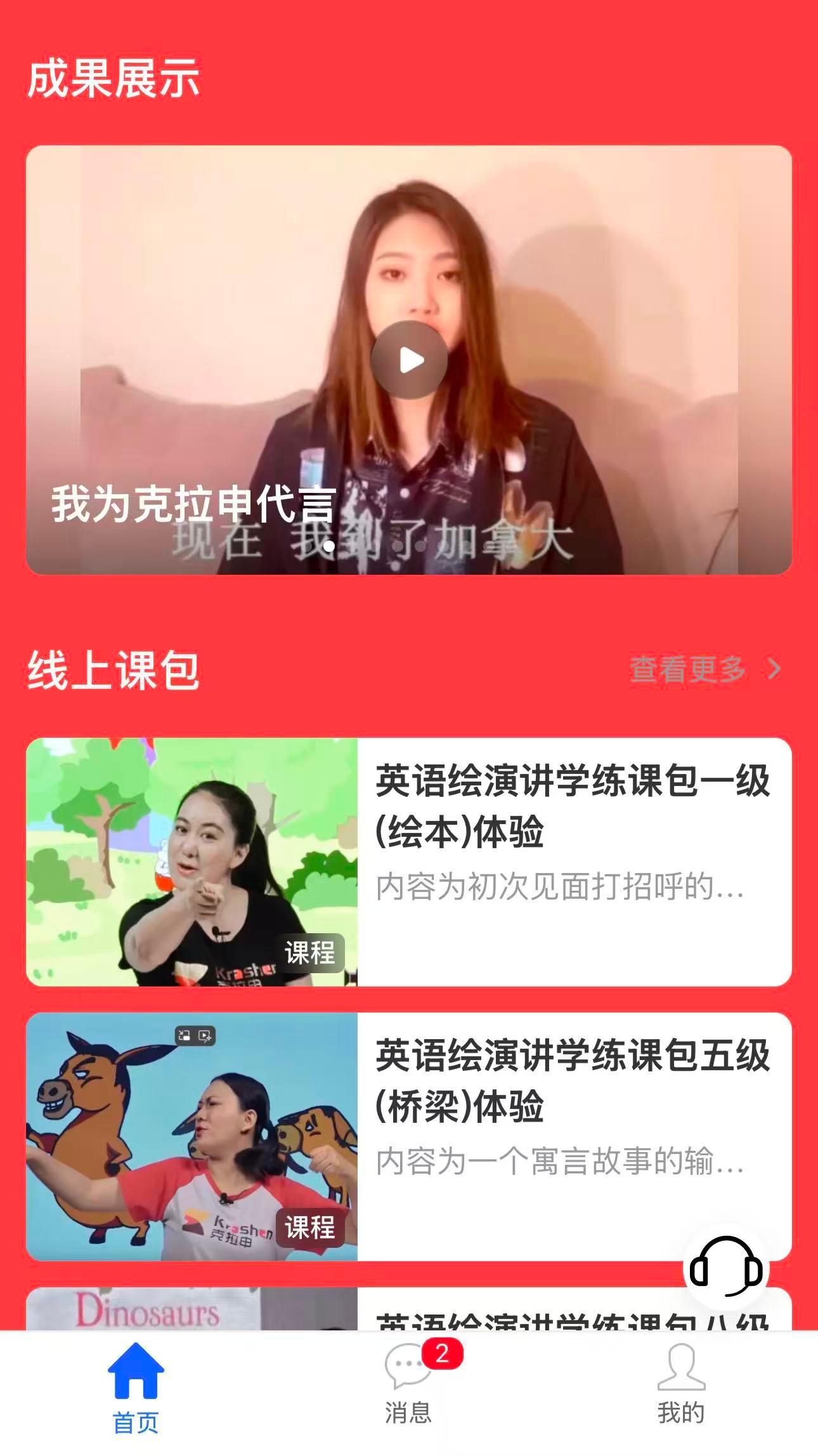Contact customer service via headset icon
818x1456 pixels.
pyautogui.click(x=725, y=1268)
